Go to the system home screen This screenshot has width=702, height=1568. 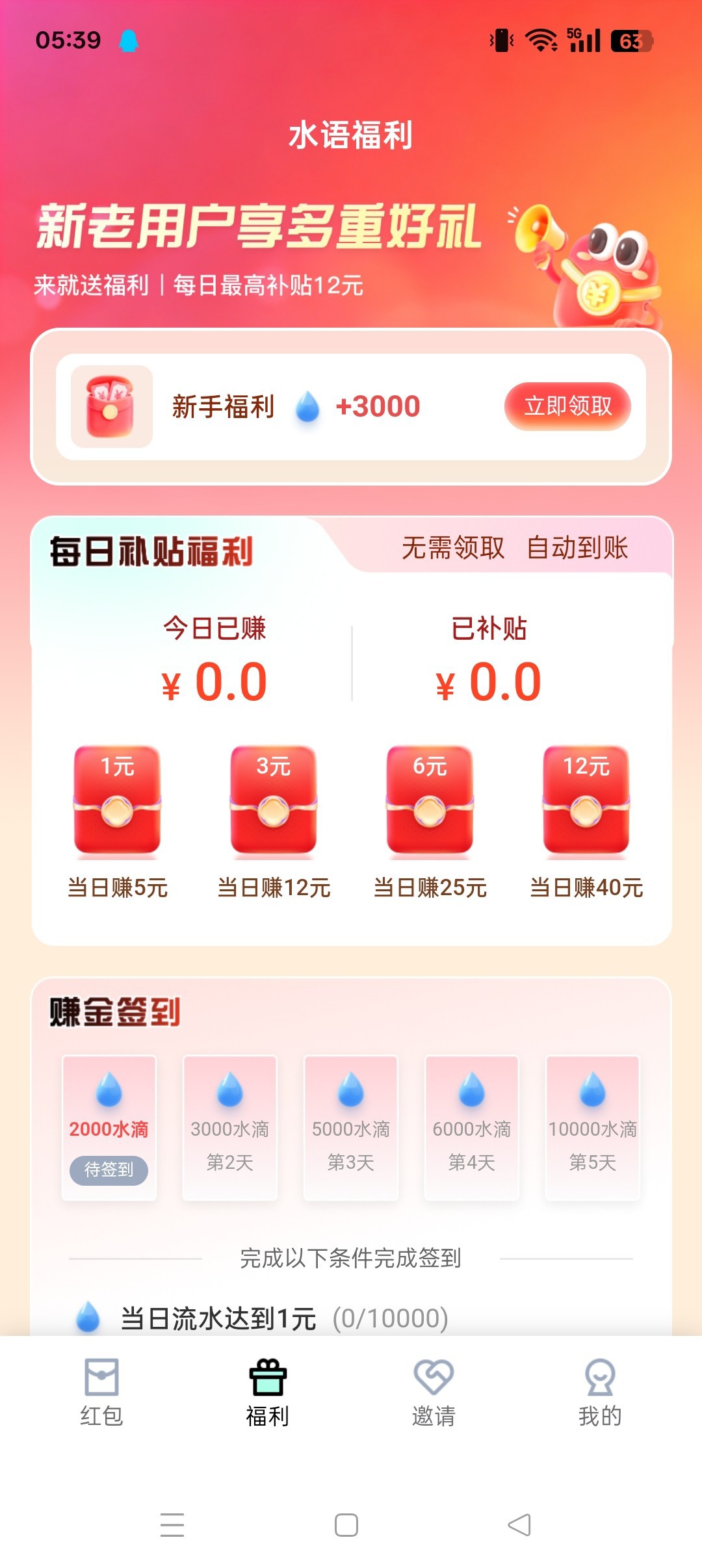(346, 1524)
